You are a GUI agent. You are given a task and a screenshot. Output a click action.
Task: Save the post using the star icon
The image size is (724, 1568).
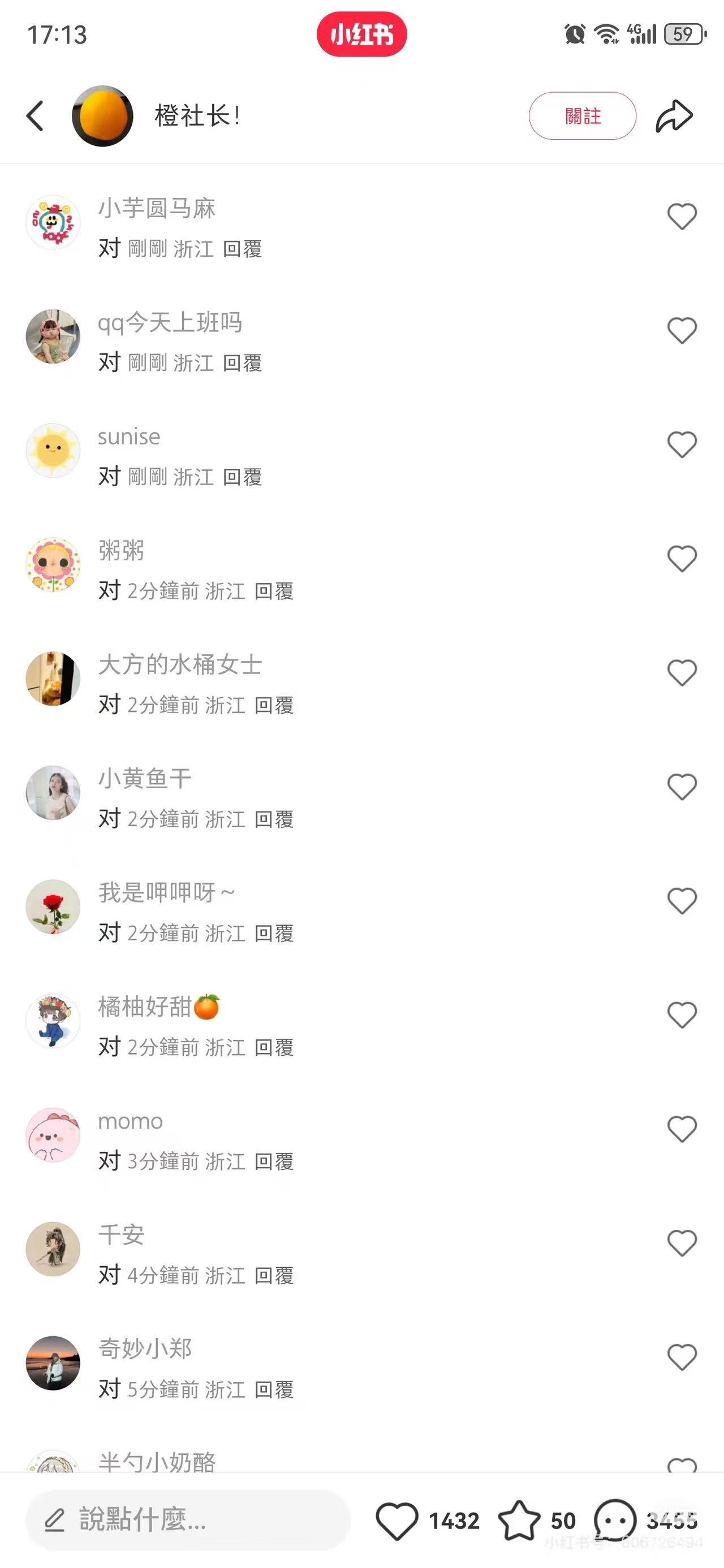pos(519,1520)
